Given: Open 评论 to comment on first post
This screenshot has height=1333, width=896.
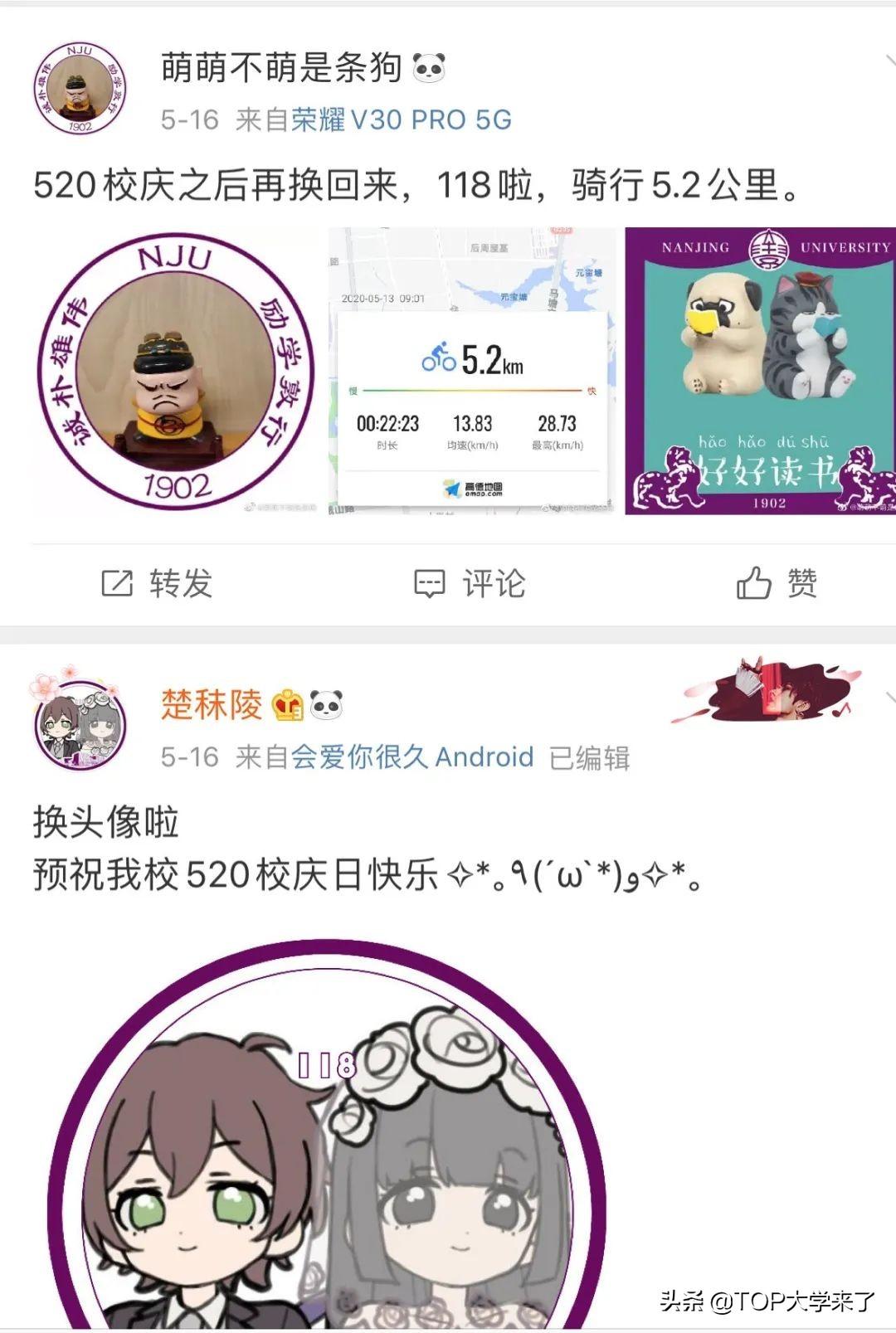Looking at the screenshot, I should 470,583.
